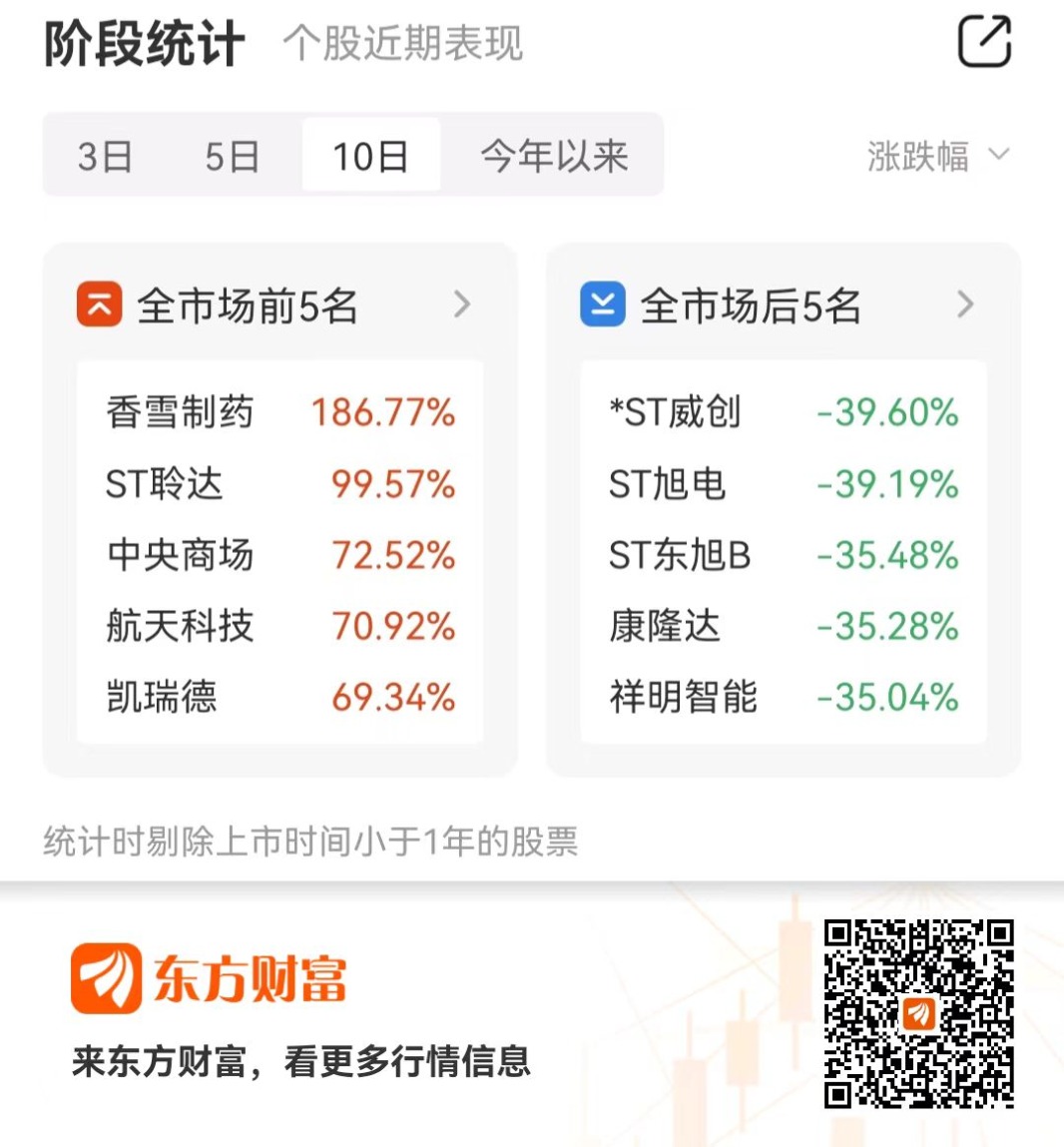Click the small logo inside the QR code

(919, 1015)
